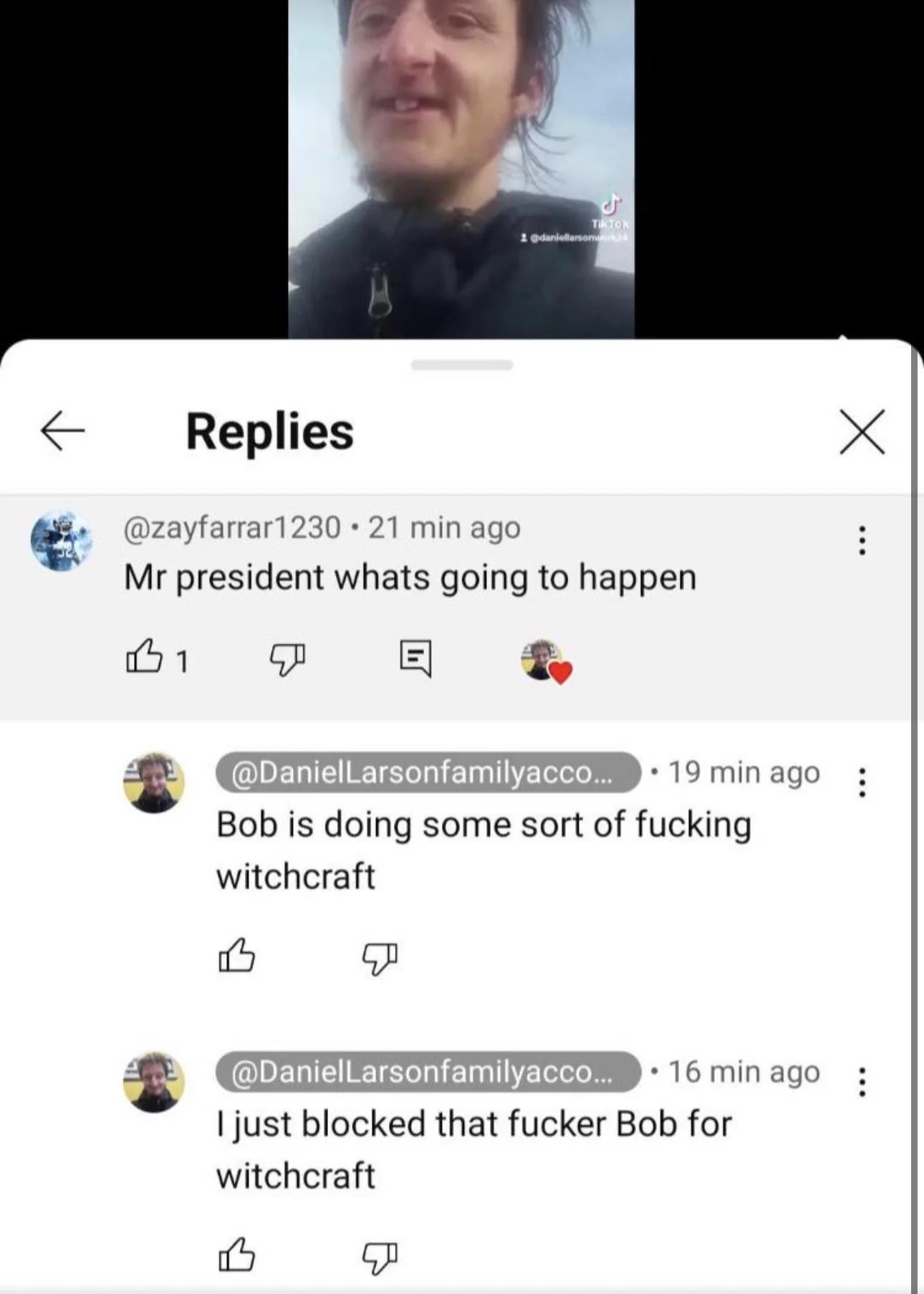Image resolution: width=924 pixels, height=1294 pixels.
Task: Close the Replies panel
Action: (x=862, y=432)
